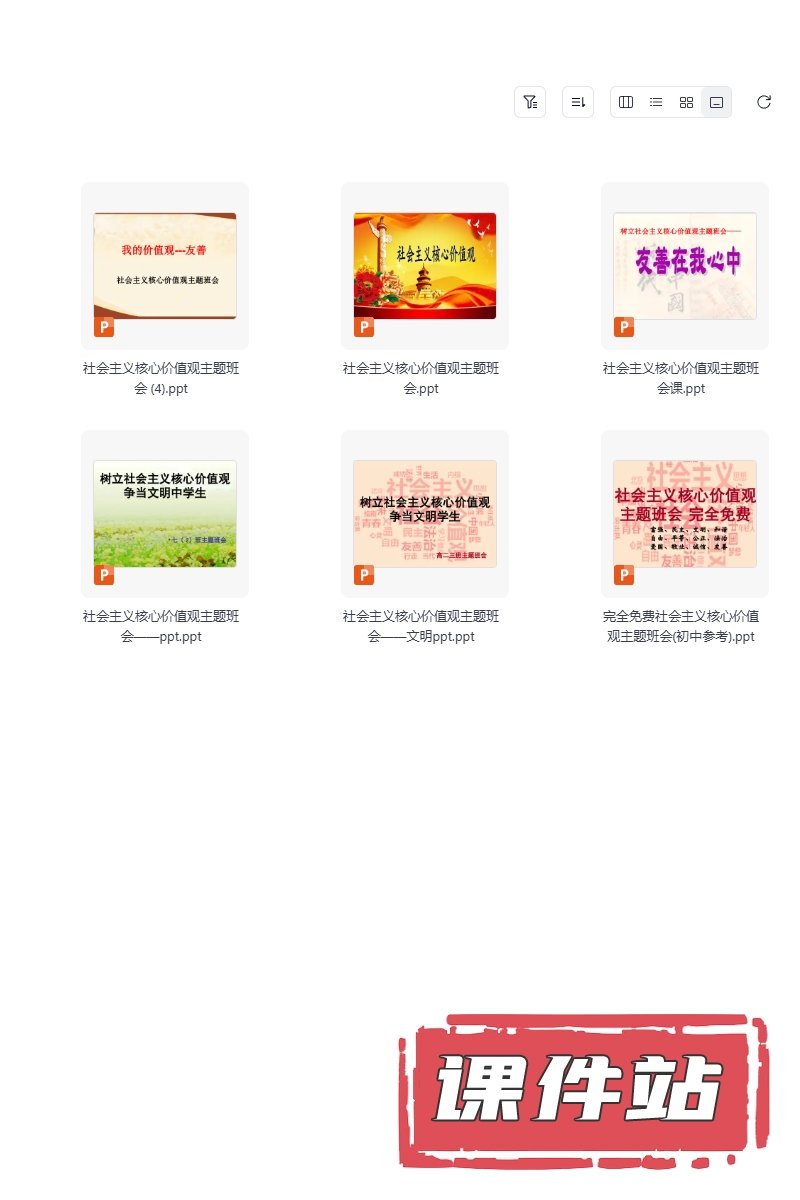
Task: Open the file 社会主义核心价值观主题班会.ppt
Action: click(x=425, y=266)
